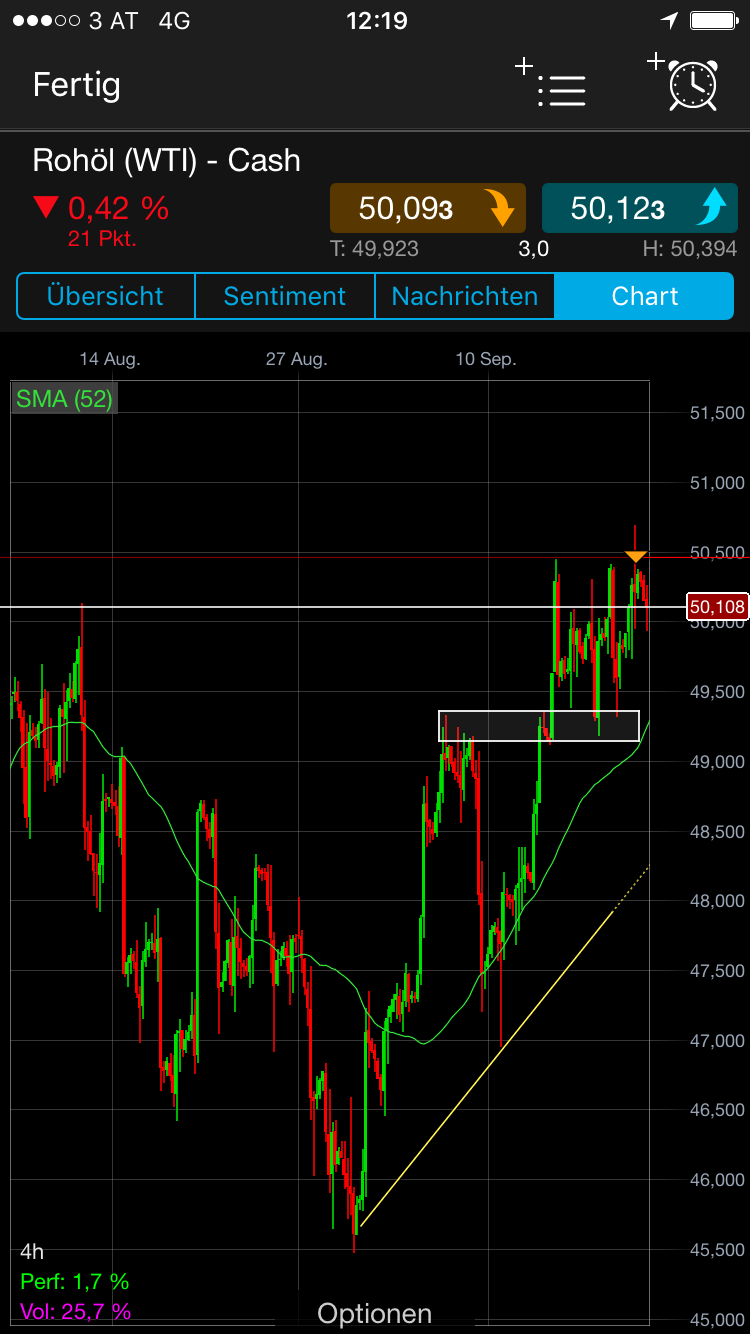750x1334 pixels.
Task: Select the currently active Chart tab
Action: coord(645,296)
